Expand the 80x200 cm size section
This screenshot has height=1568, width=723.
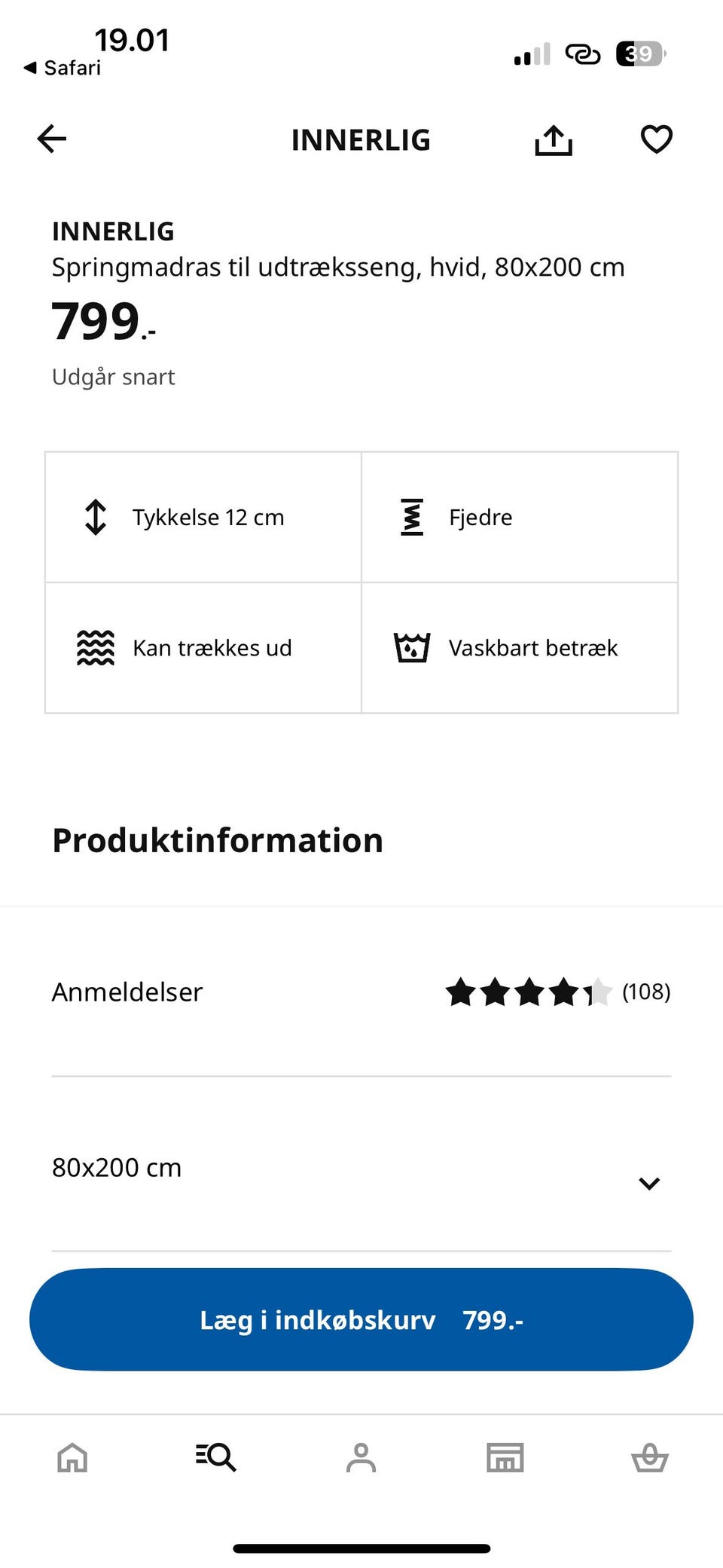(x=648, y=1183)
